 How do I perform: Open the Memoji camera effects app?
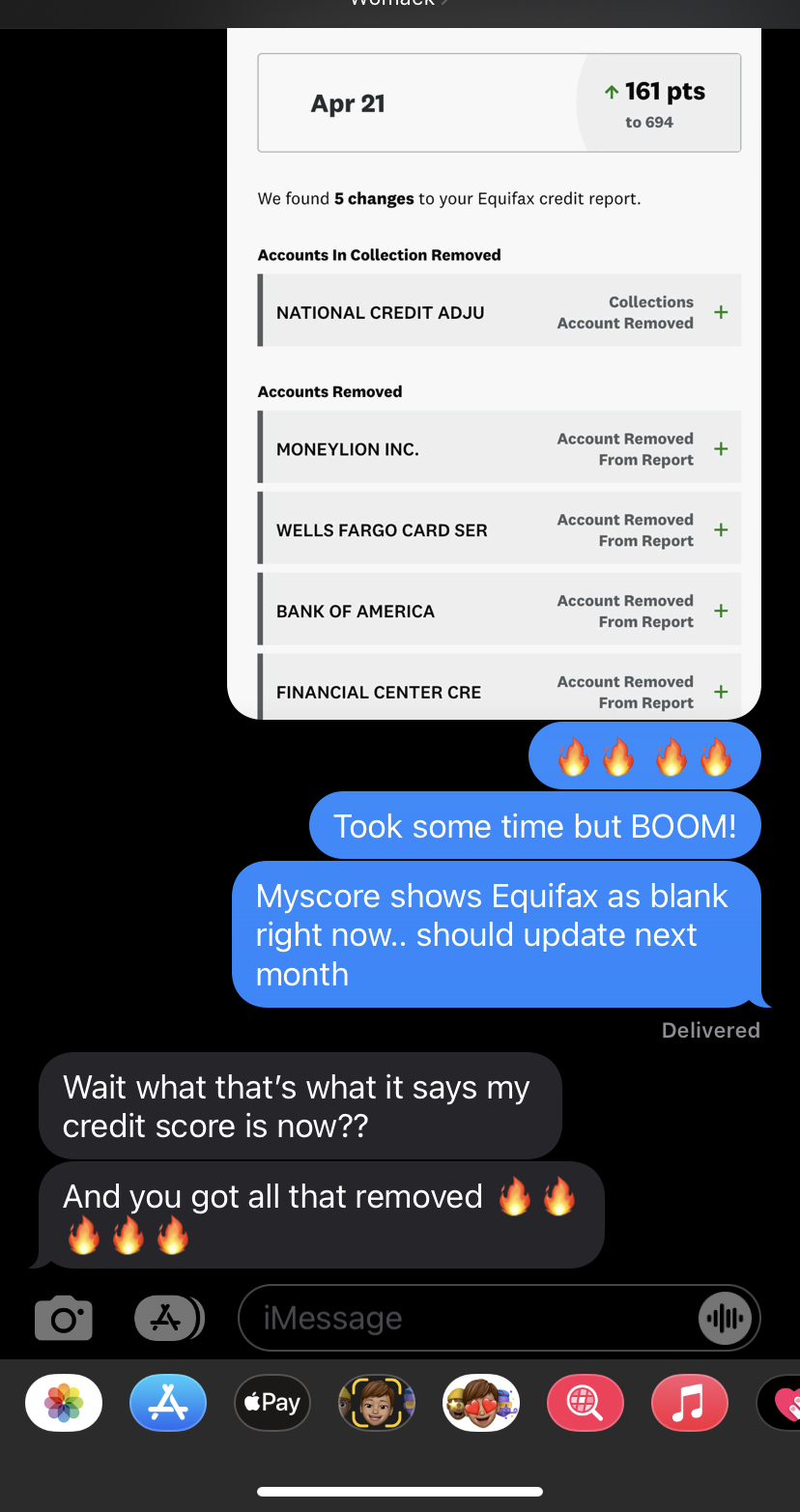click(x=377, y=1402)
